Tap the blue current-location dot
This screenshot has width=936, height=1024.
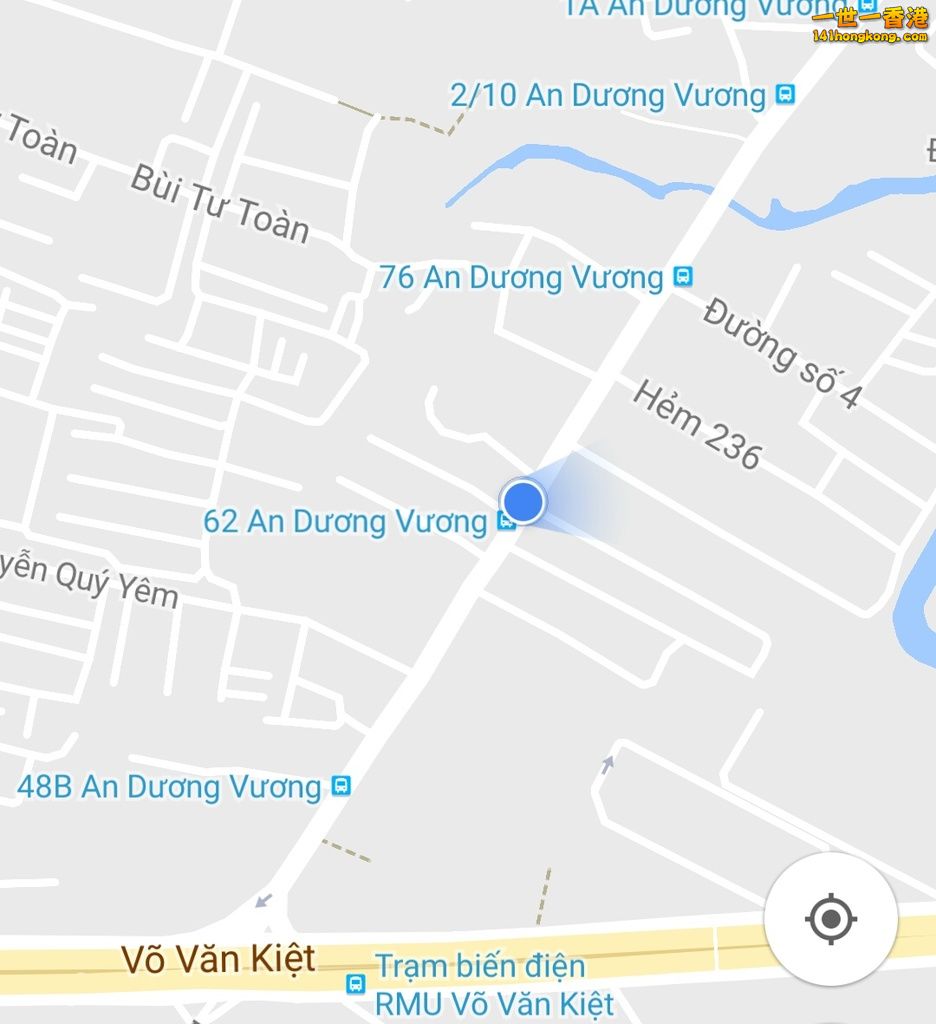click(x=522, y=501)
